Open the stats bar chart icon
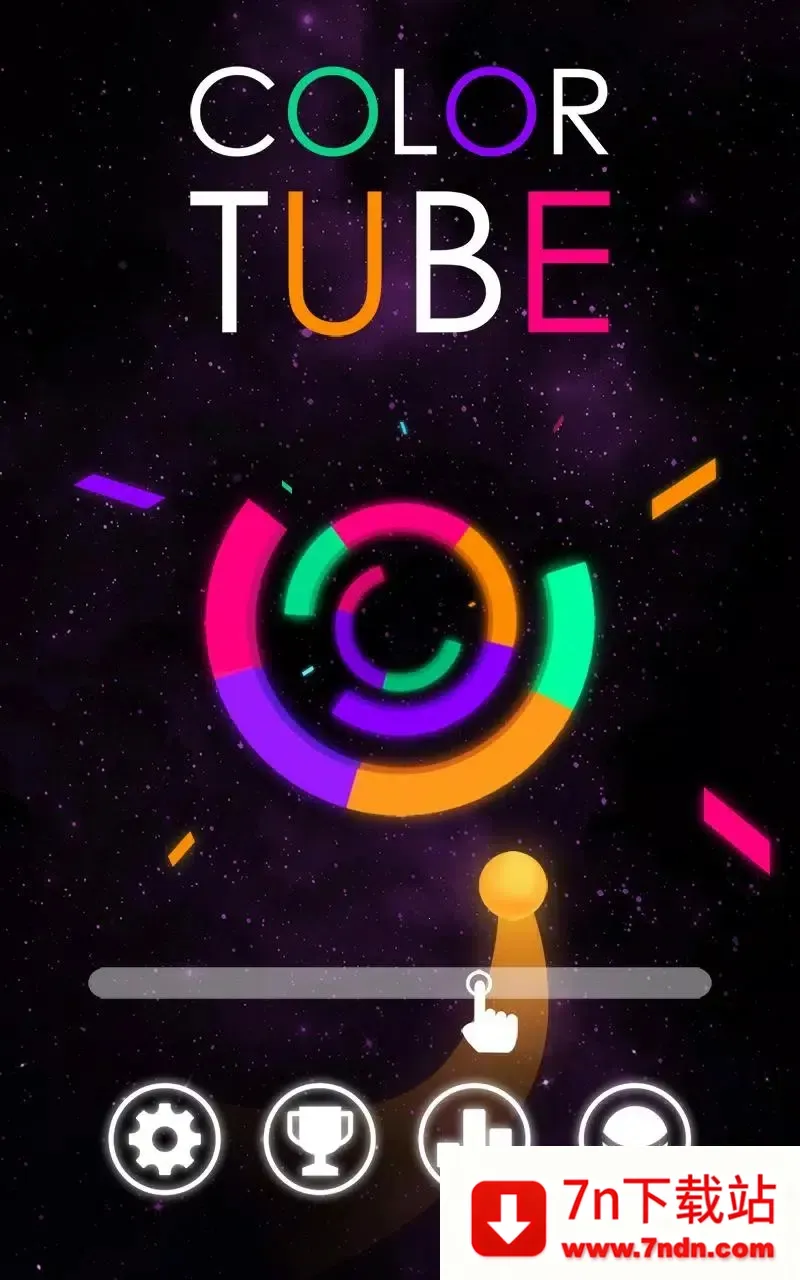 (472, 1135)
